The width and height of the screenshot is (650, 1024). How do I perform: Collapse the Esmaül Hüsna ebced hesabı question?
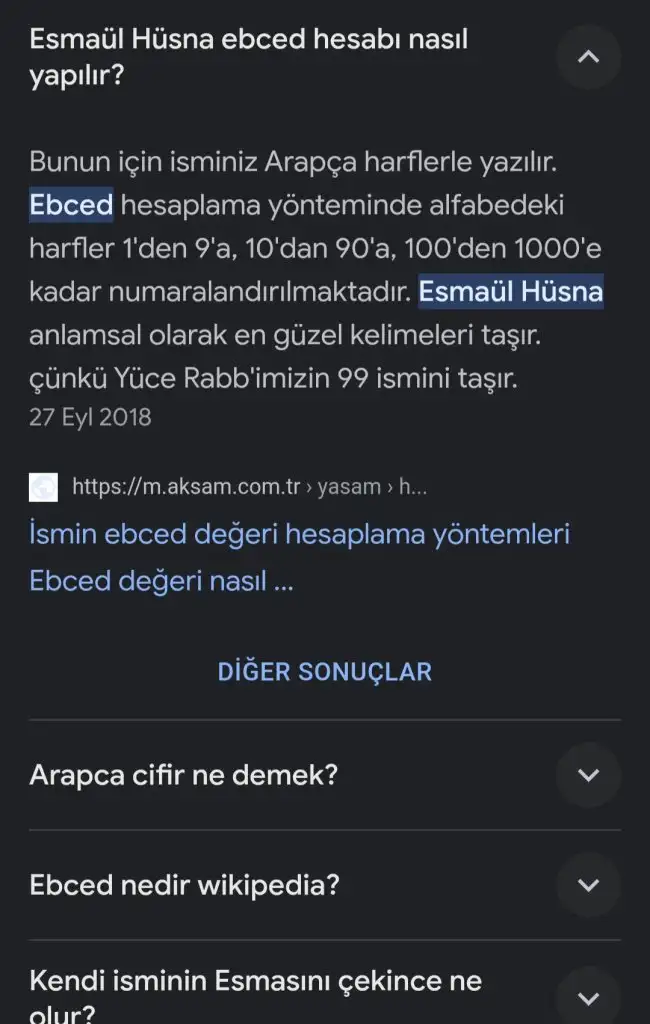tap(589, 57)
